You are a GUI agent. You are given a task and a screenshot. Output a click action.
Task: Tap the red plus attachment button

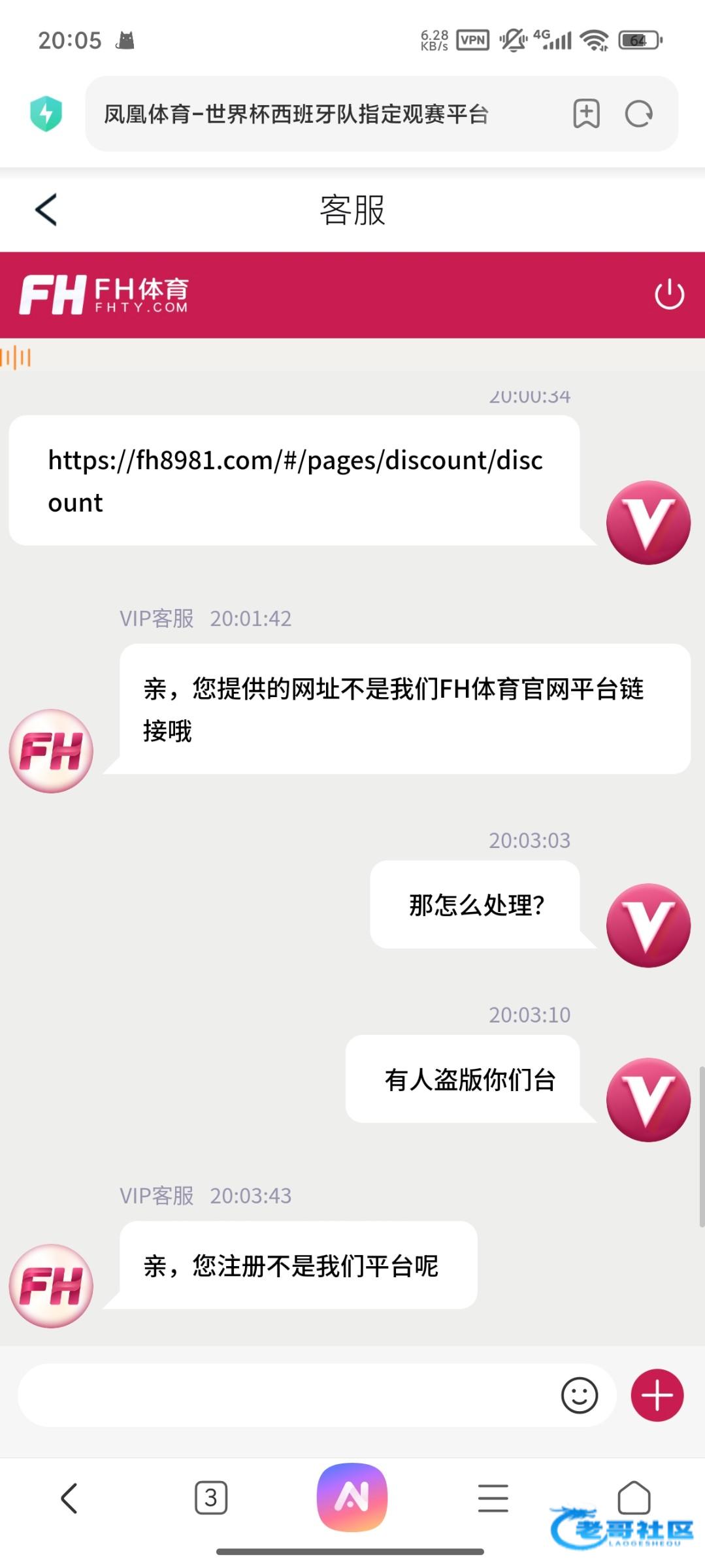pos(657,1395)
